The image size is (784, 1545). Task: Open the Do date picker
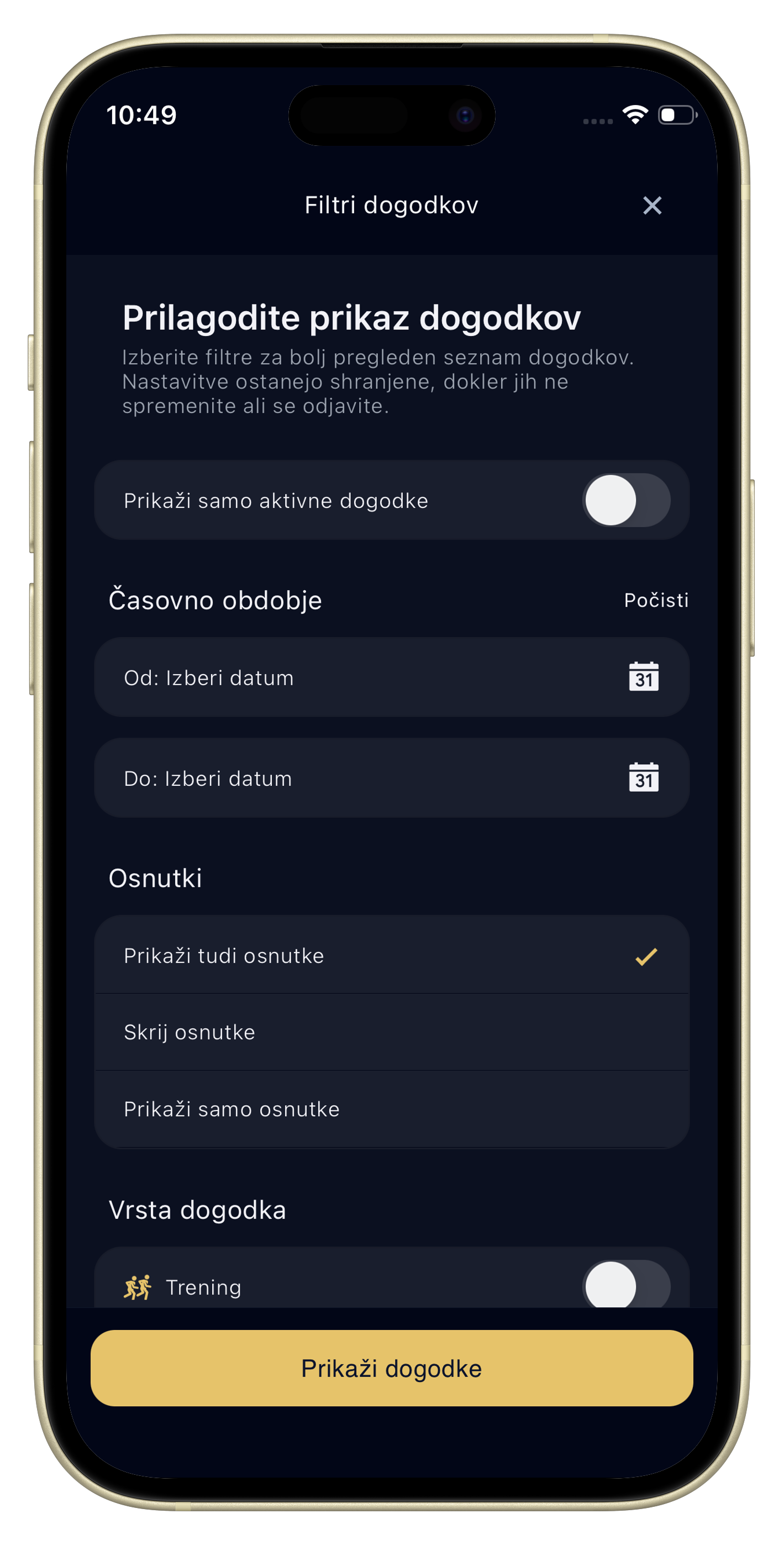391,779
